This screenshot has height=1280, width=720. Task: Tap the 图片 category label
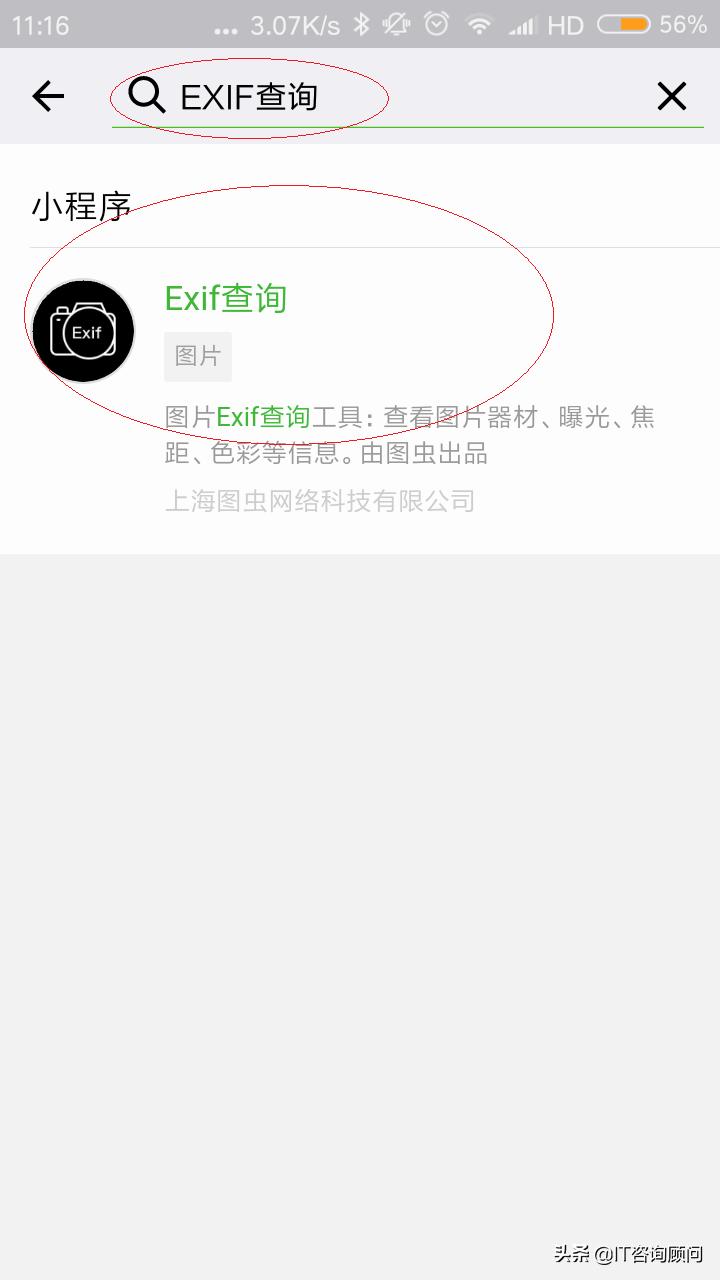197,356
